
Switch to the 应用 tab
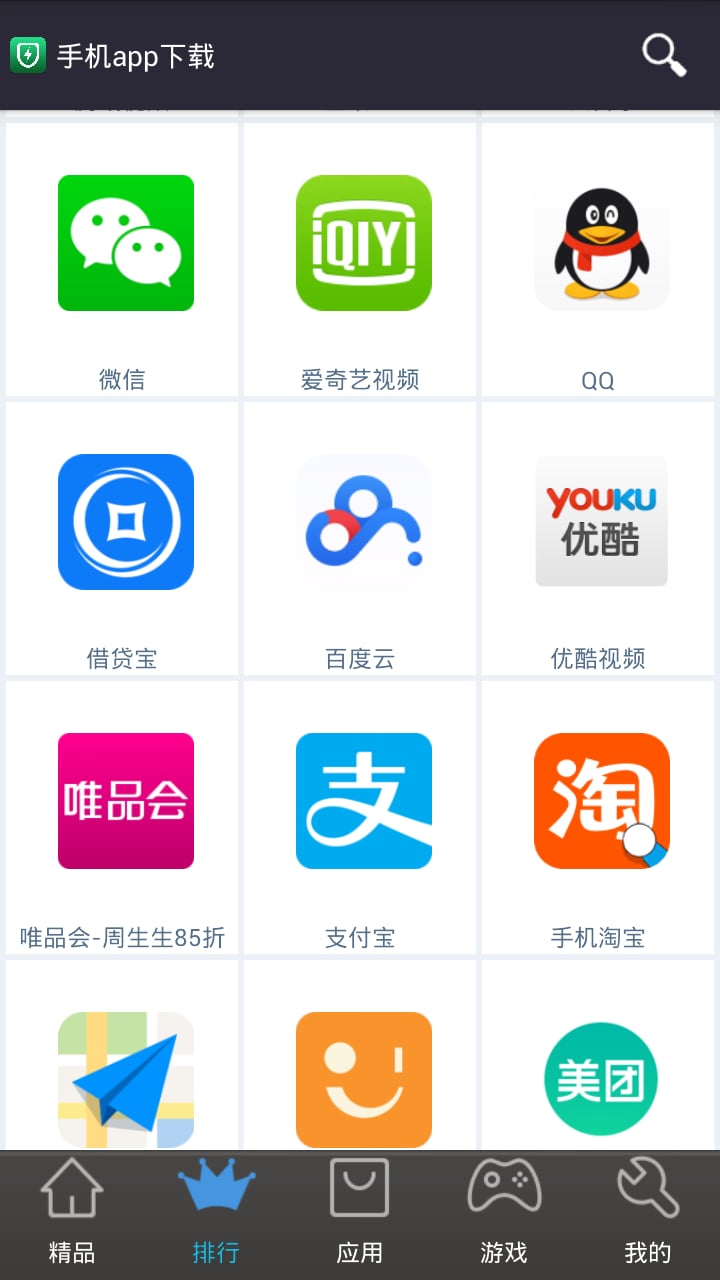360,1210
